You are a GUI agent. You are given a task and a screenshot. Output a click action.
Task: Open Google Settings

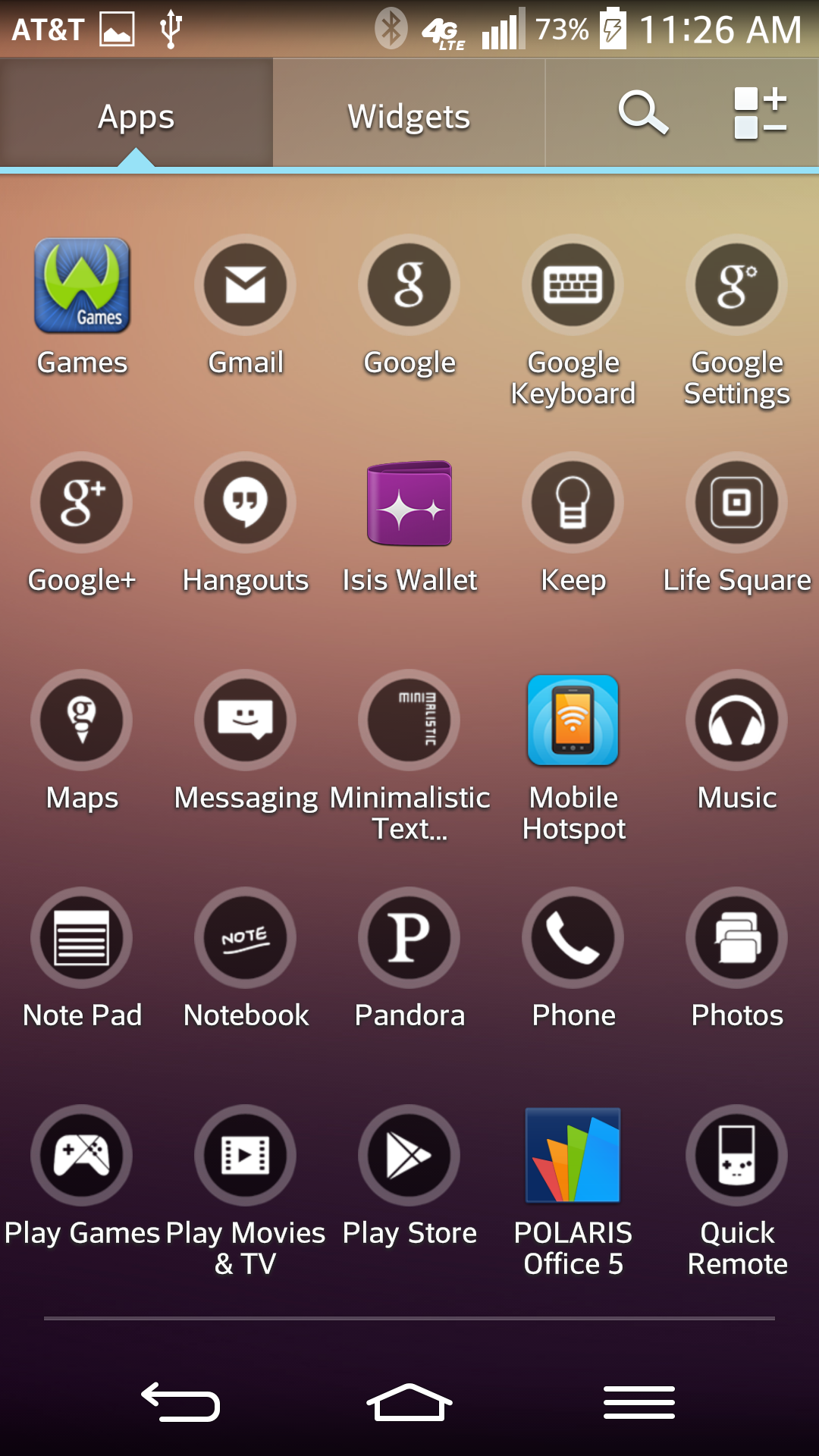coord(736,285)
